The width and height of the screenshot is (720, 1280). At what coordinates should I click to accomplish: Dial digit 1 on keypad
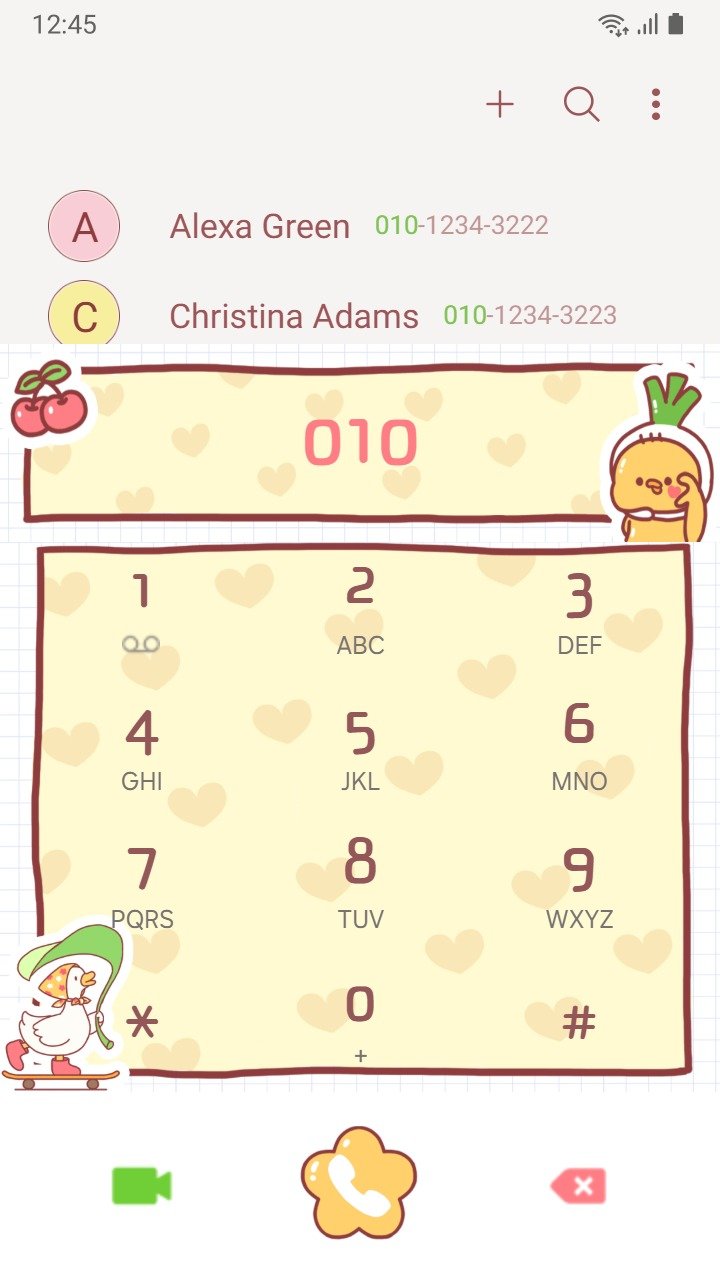click(x=142, y=612)
